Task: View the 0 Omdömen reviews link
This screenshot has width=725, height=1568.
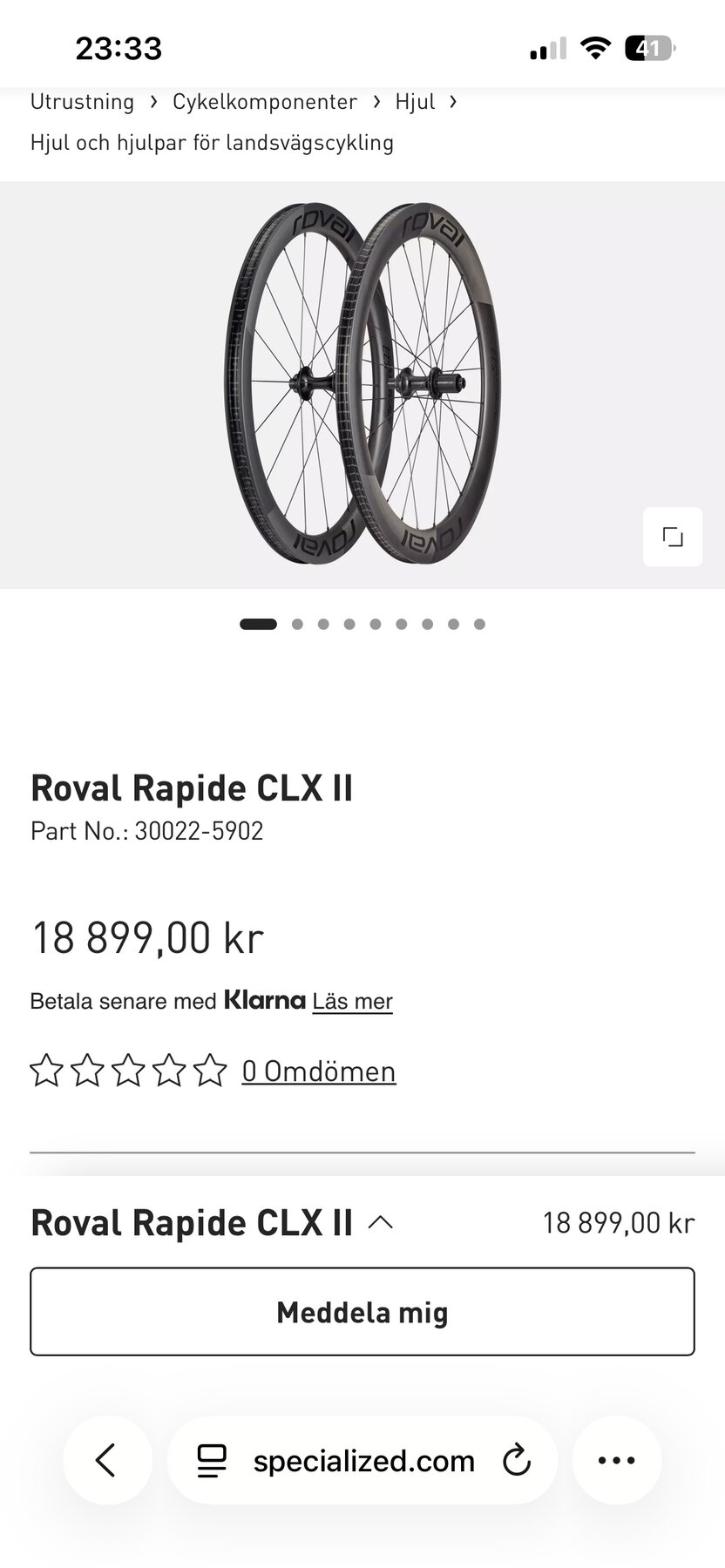Action: tap(318, 1071)
